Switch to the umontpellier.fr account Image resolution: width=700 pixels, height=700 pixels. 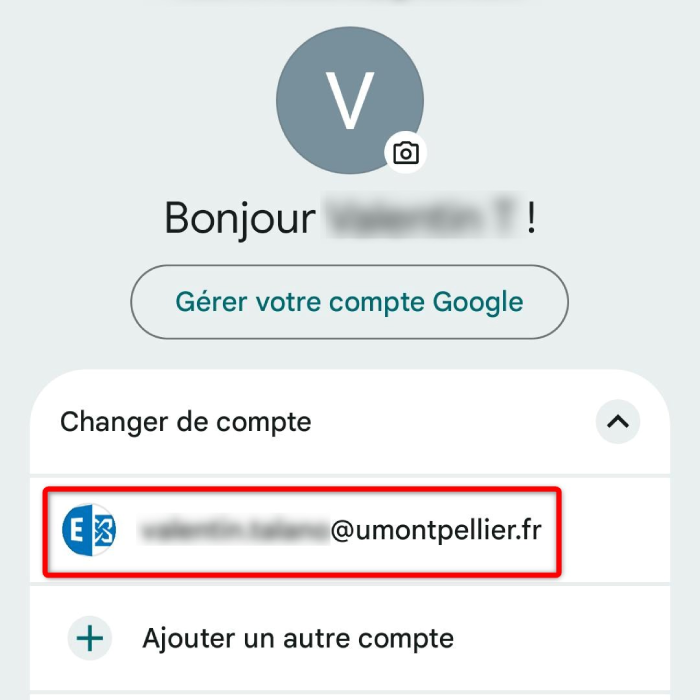[302, 531]
